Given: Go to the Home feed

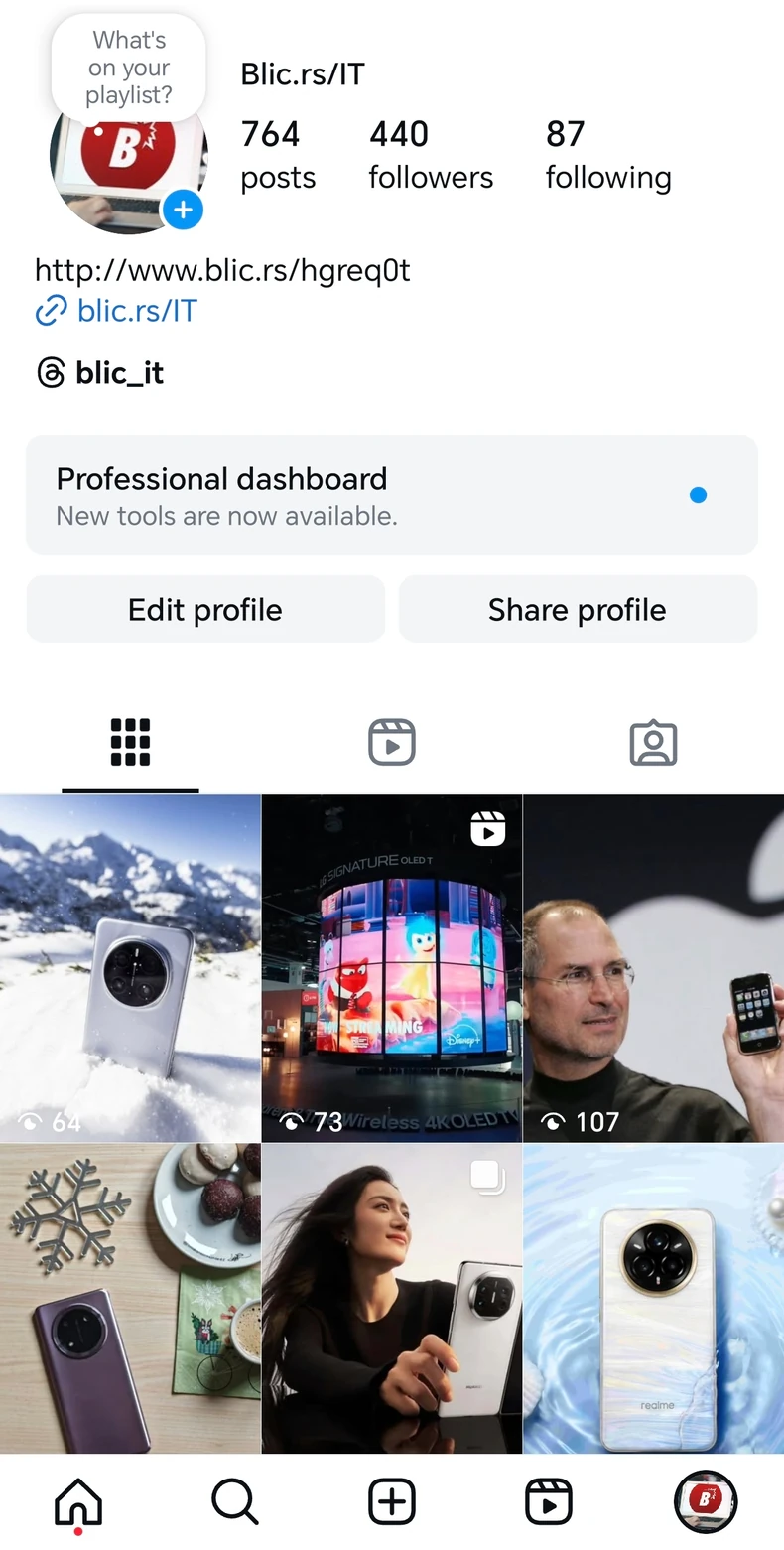Looking at the screenshot, I should click(x=78, y=1501).
